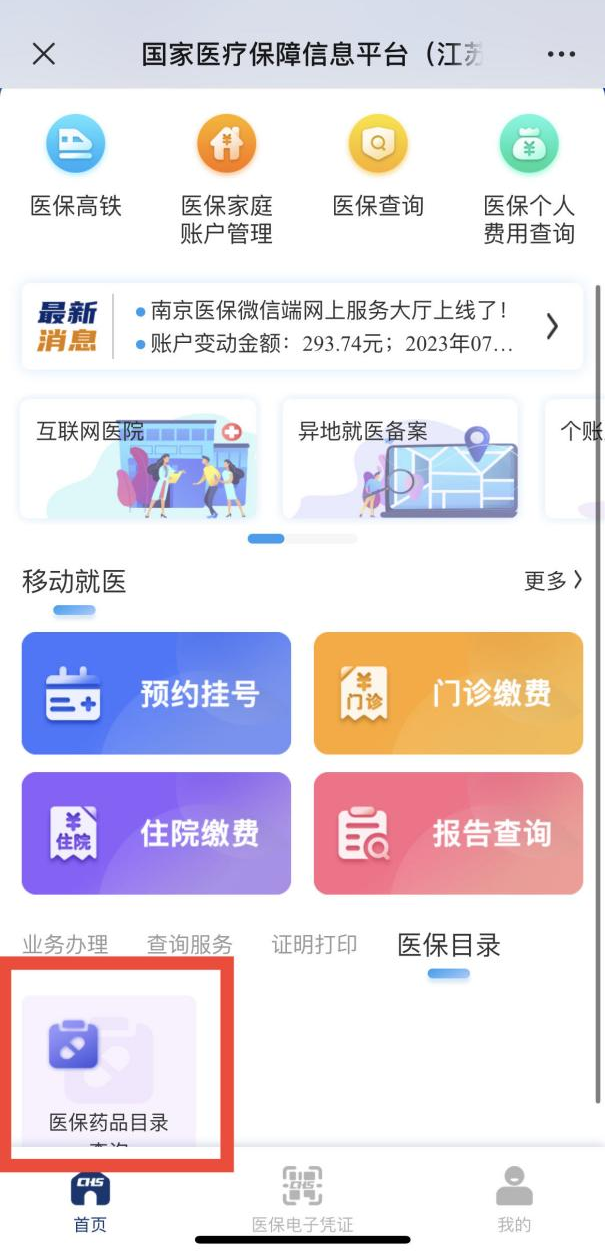Open the 最新消息 news banner
Screen dimensions: 605x1255
(x=302, y=327)
